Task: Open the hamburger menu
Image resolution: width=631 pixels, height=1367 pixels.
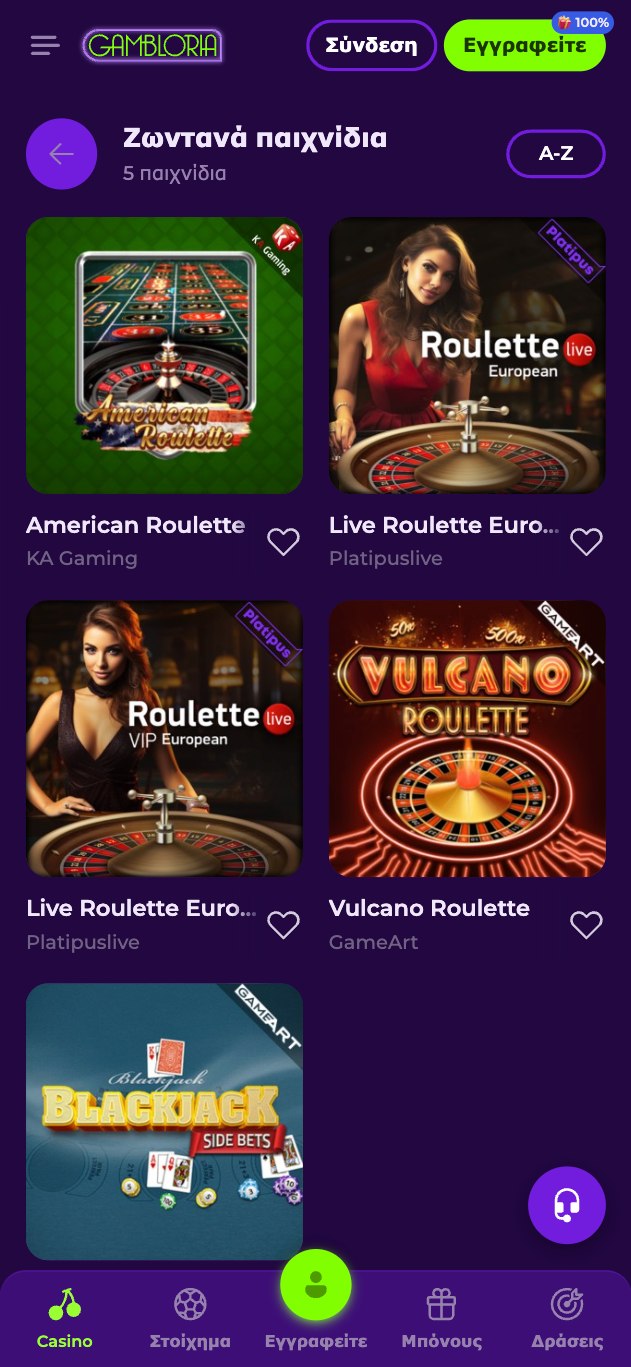Action: [45, 45]
